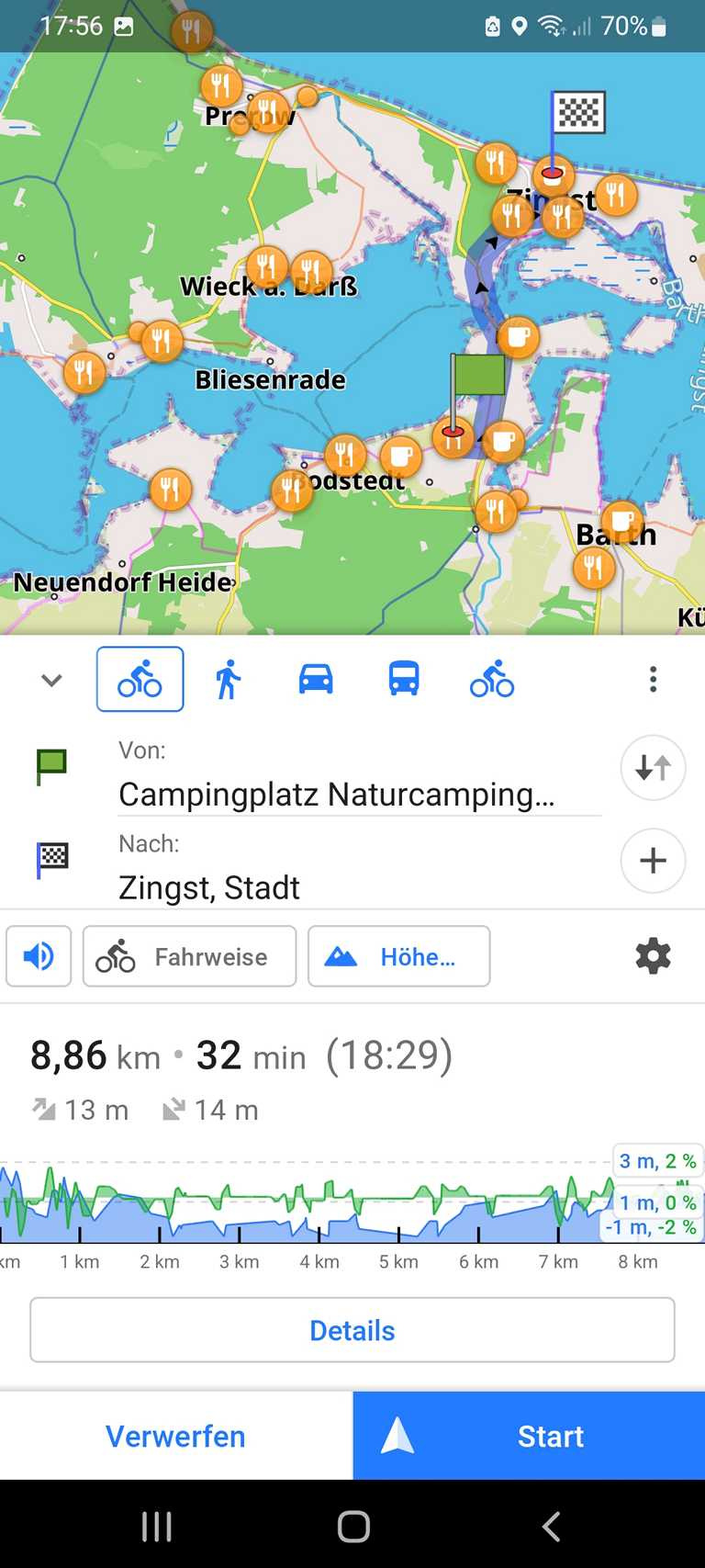This screenshot has width=705, height=1568.
Task: Open the cafe marker near Barth
Action: 622,521
